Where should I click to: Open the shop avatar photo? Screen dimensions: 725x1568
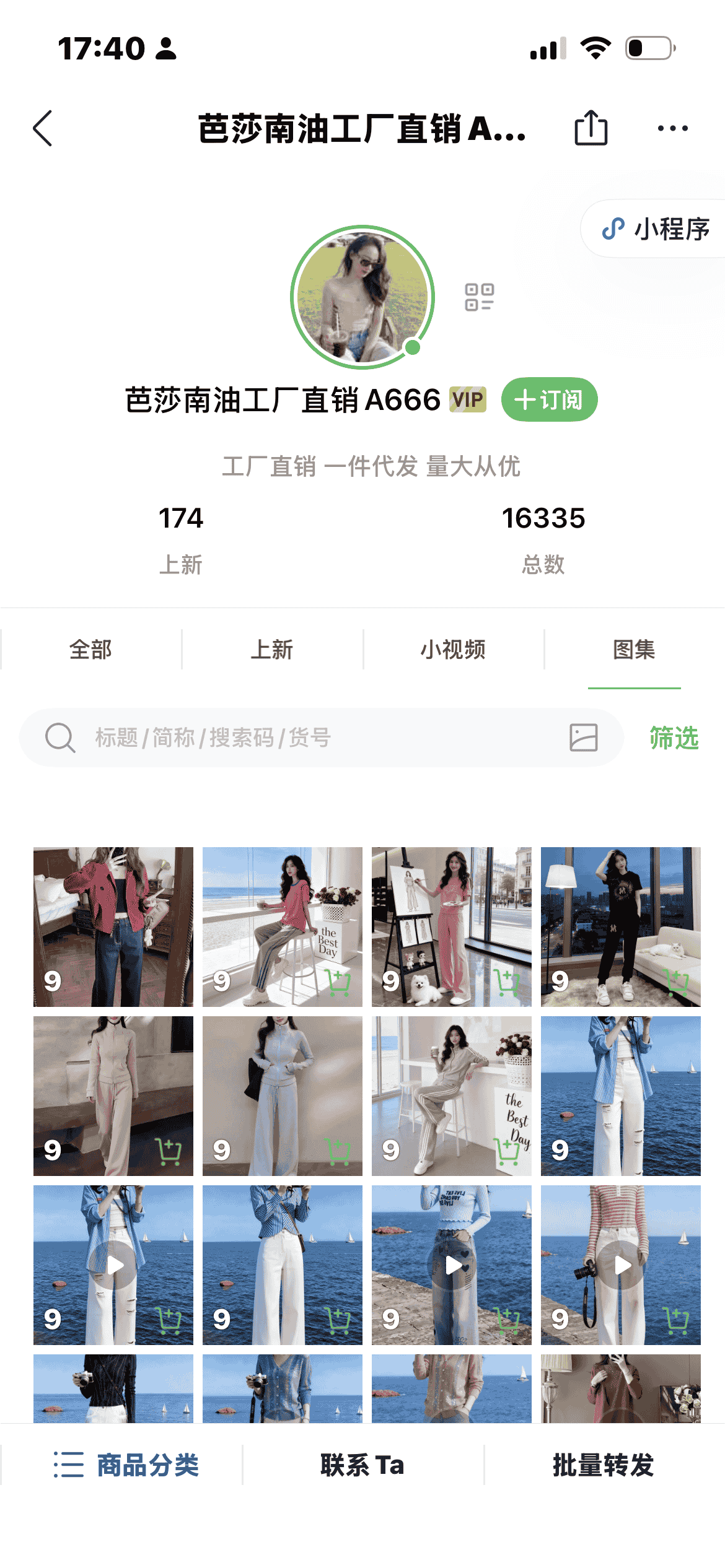pos(362,297)
